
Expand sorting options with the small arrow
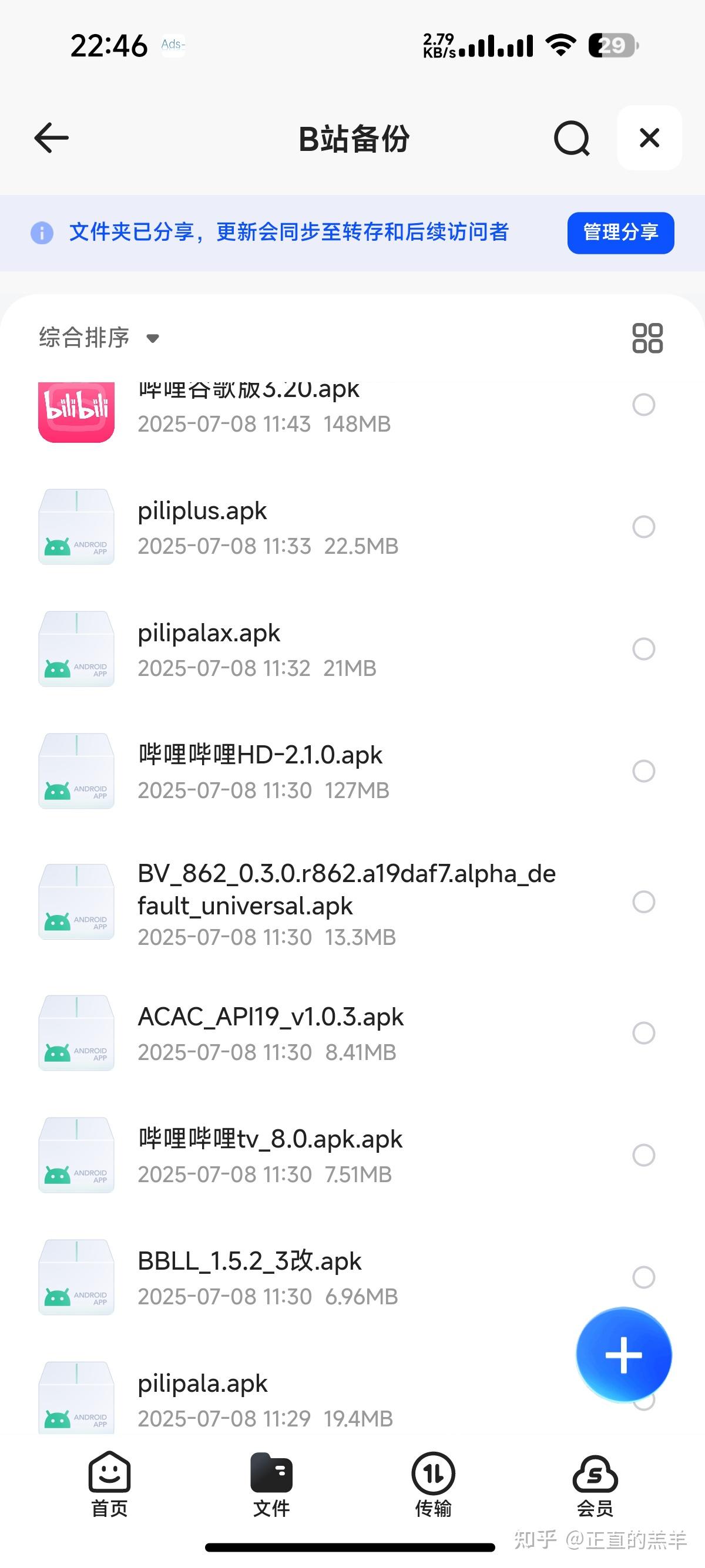153,339
